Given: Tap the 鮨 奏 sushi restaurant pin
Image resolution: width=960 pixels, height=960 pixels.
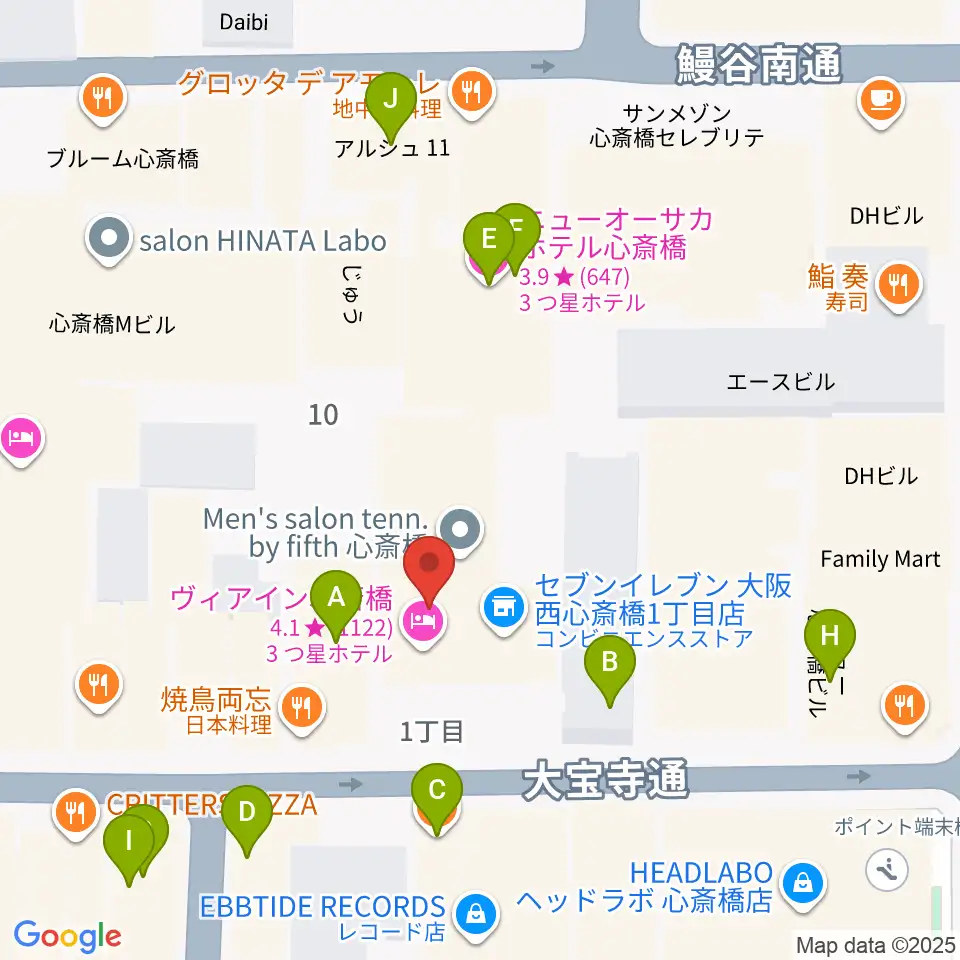Looking at the screenshot, I should (898, 287).
